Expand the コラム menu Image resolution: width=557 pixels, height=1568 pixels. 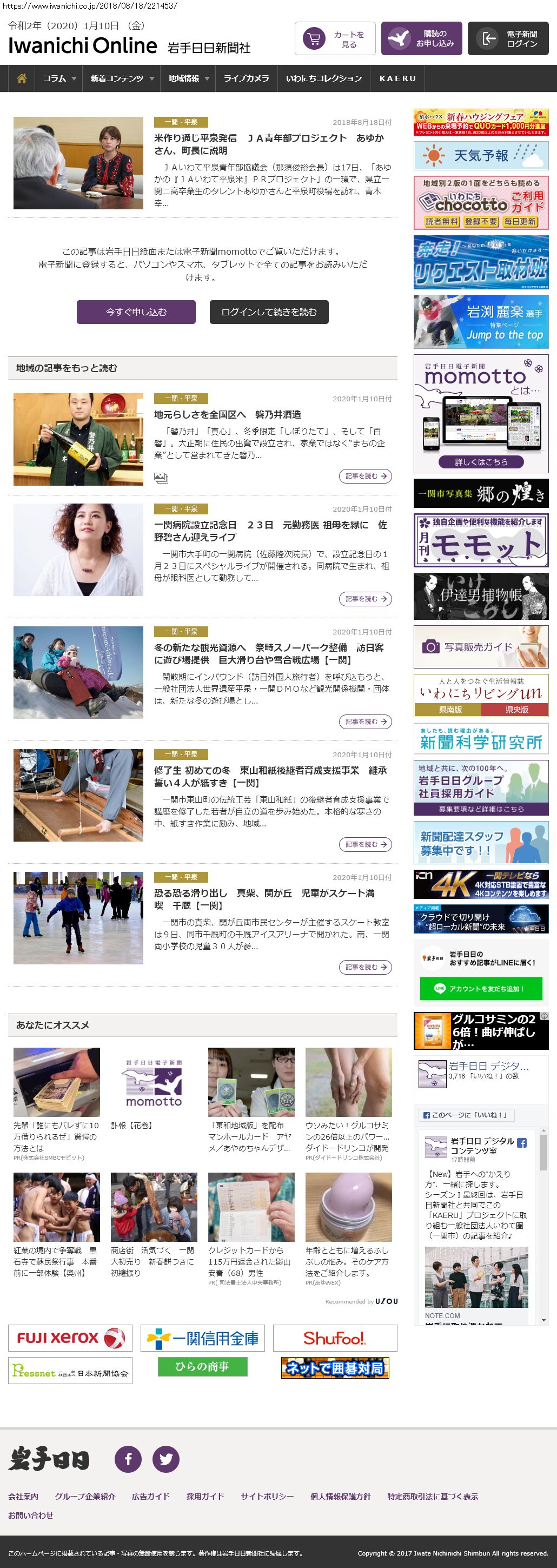click(59, 78)
